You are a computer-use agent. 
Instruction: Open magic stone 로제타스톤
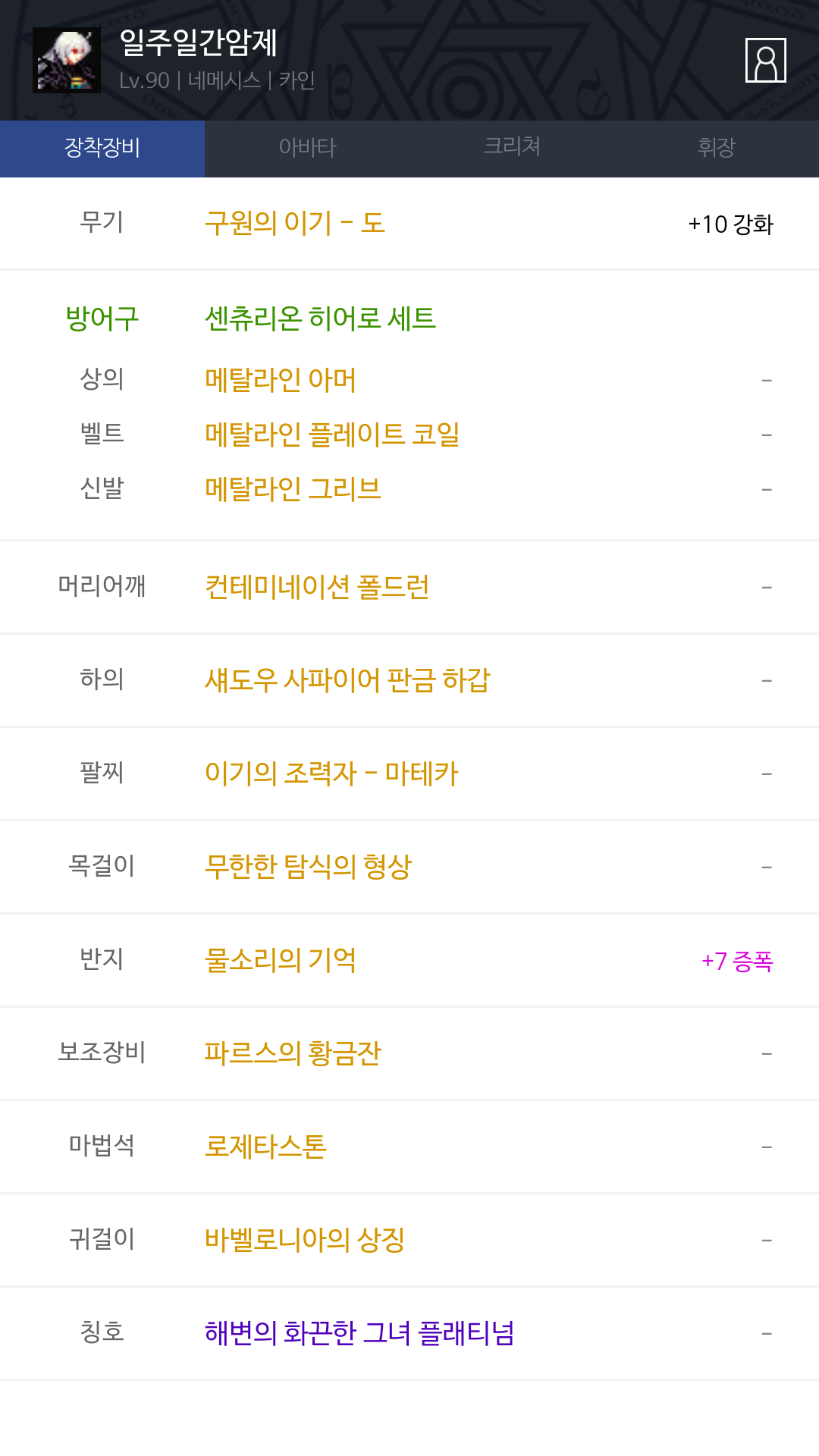265,1147
